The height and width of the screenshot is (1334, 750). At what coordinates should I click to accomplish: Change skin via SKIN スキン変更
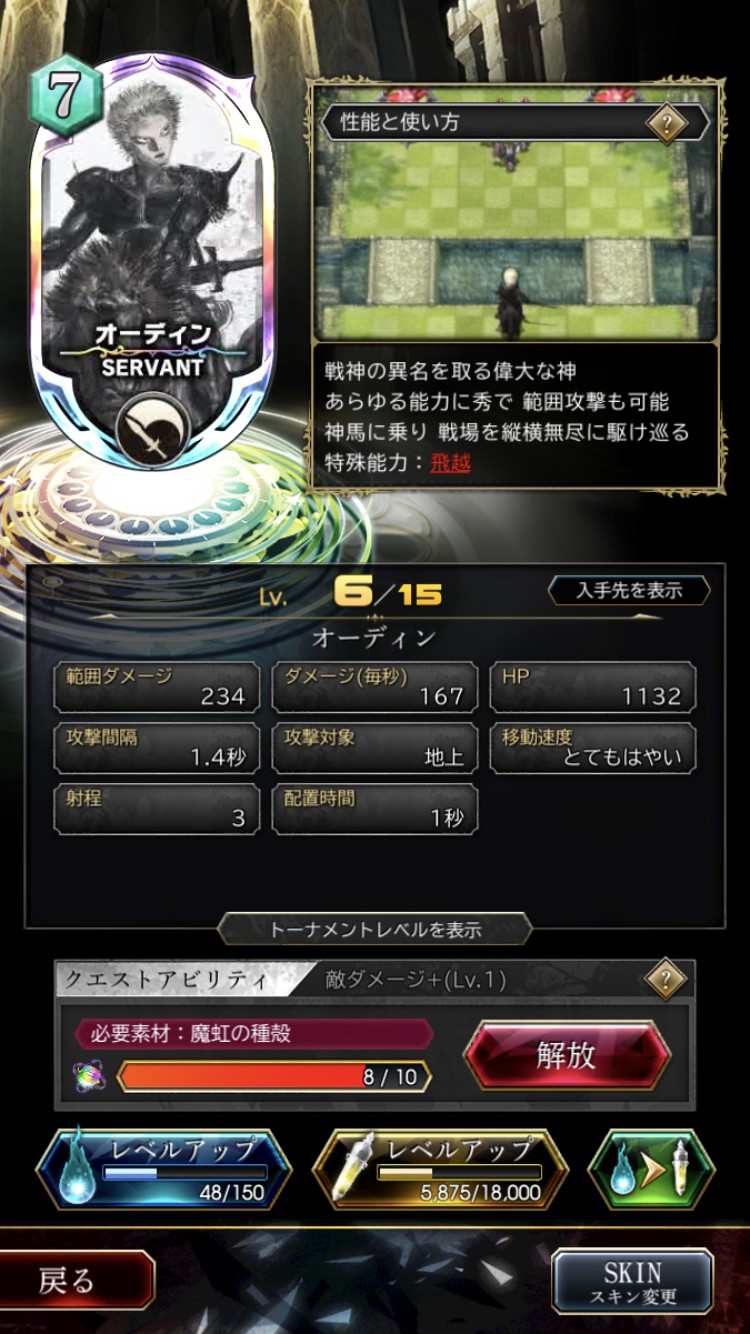pyautogui.click(x=633, y=1281)
